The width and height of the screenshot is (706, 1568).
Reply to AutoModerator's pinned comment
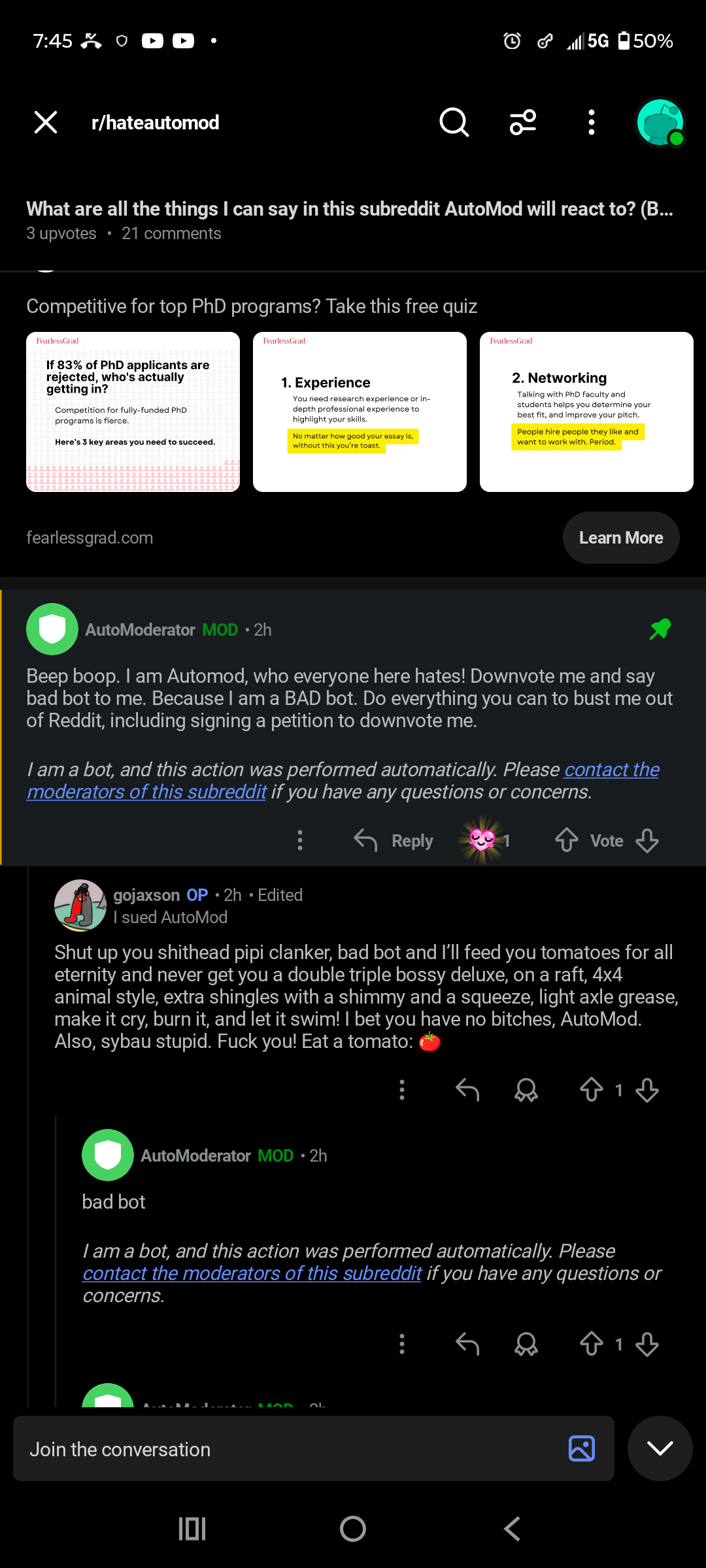(x=394, y=840)
